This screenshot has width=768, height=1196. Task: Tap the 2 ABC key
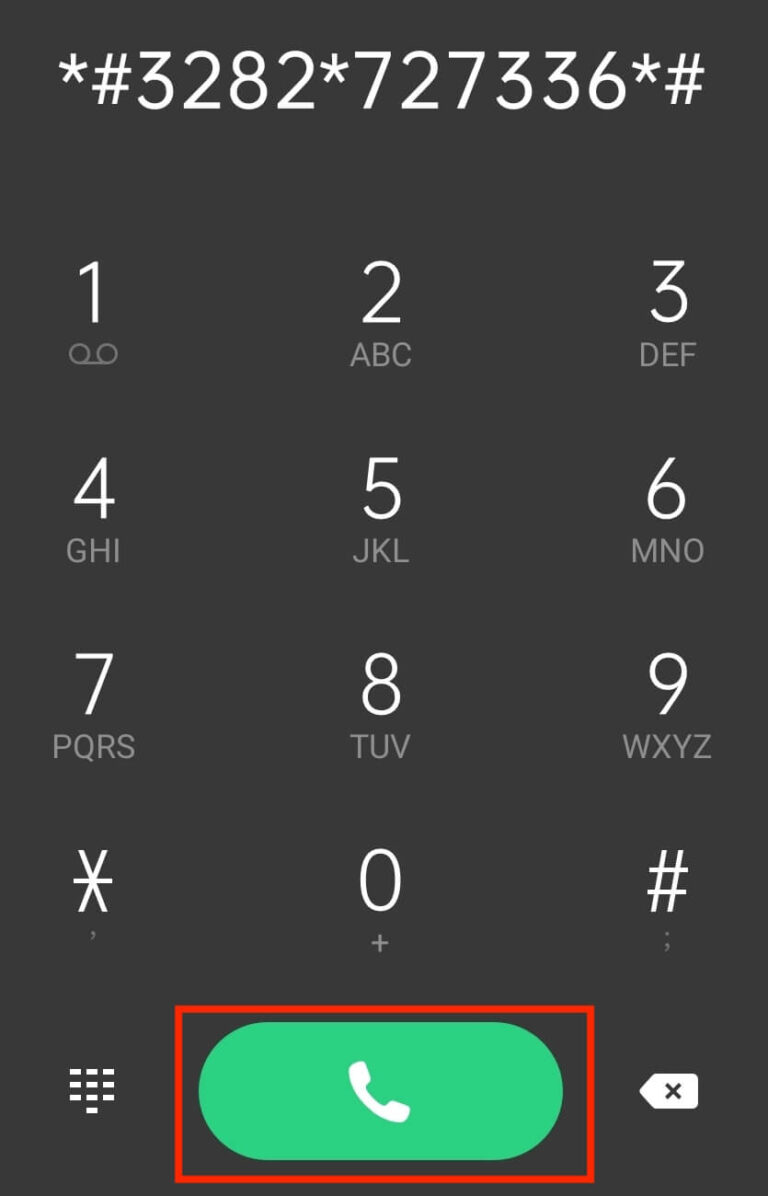[x=381, y=293]
